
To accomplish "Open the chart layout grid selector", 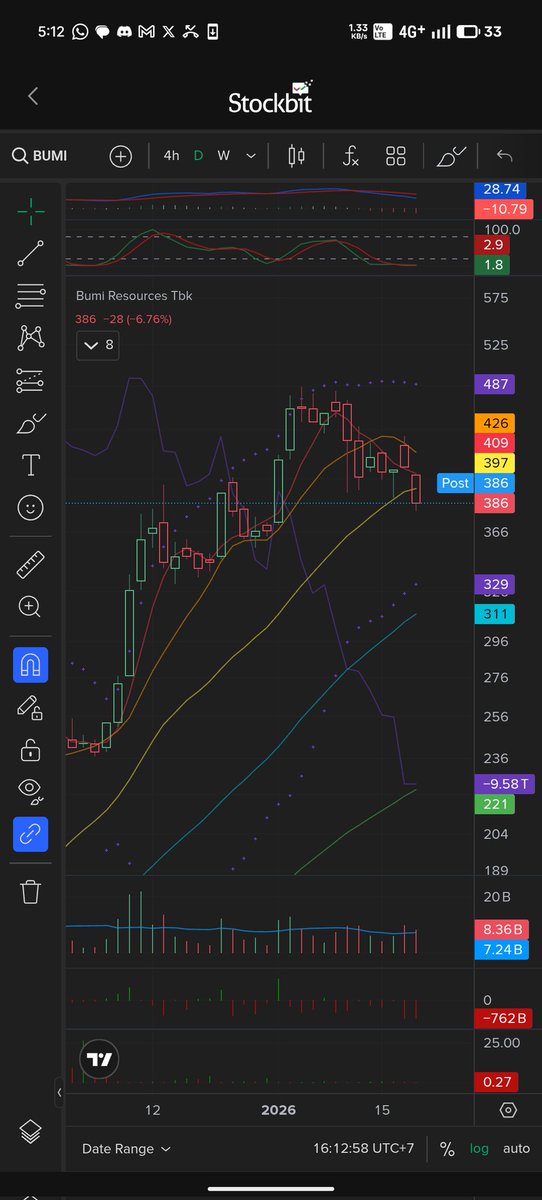I will point(396,156).
